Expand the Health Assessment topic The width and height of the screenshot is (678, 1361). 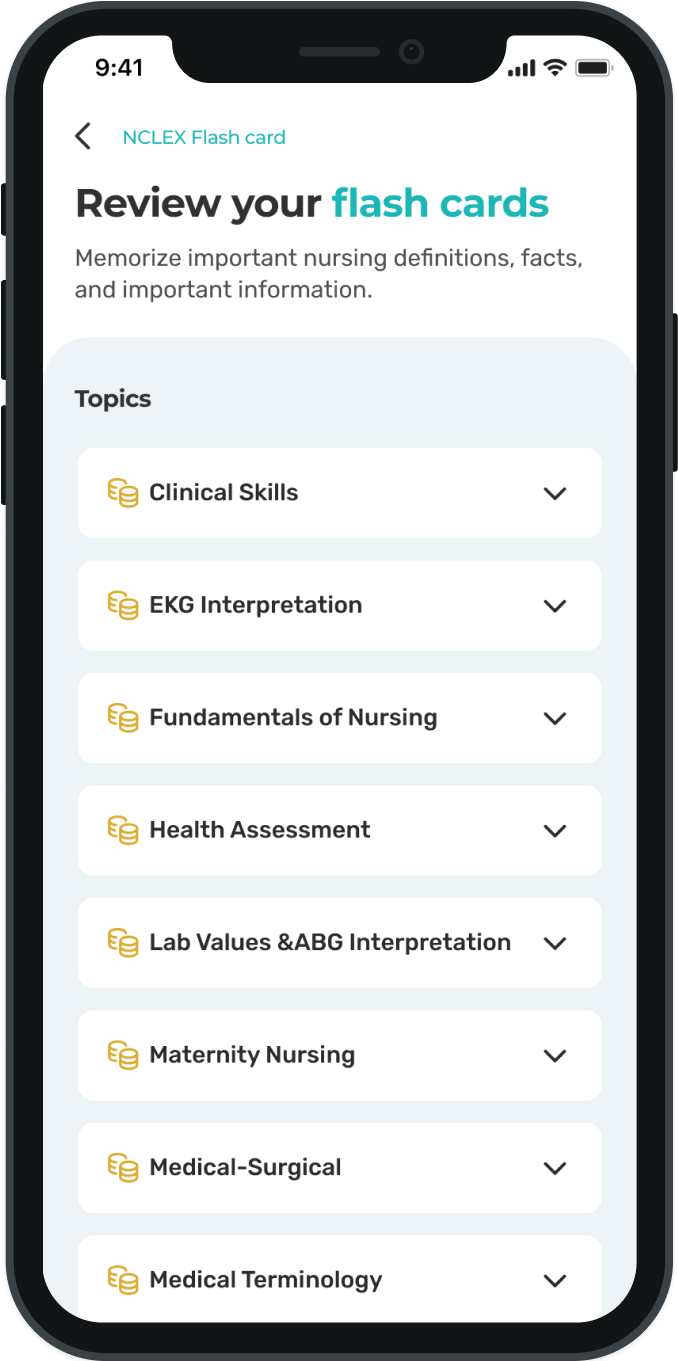340,830
